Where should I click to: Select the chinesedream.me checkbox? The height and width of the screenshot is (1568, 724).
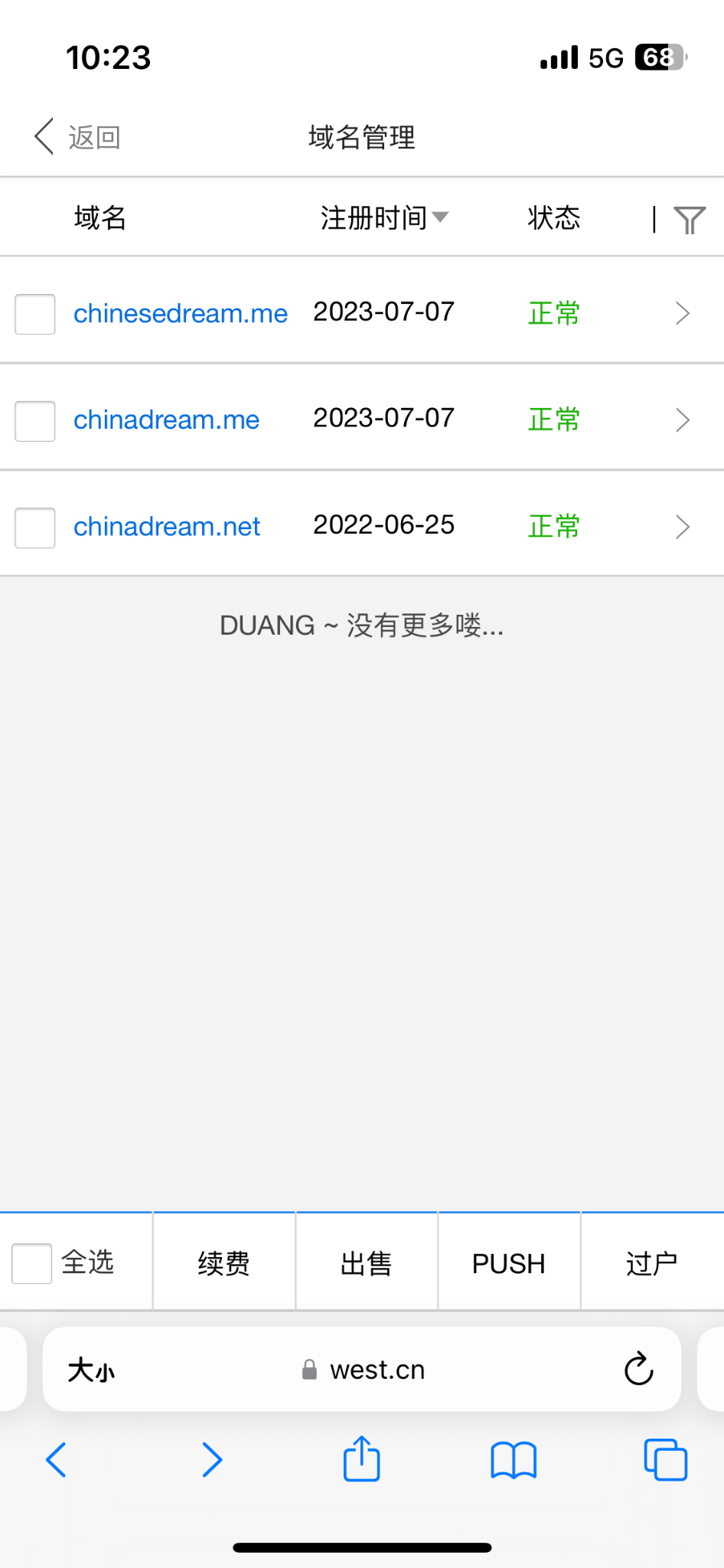tap(35, 314)
